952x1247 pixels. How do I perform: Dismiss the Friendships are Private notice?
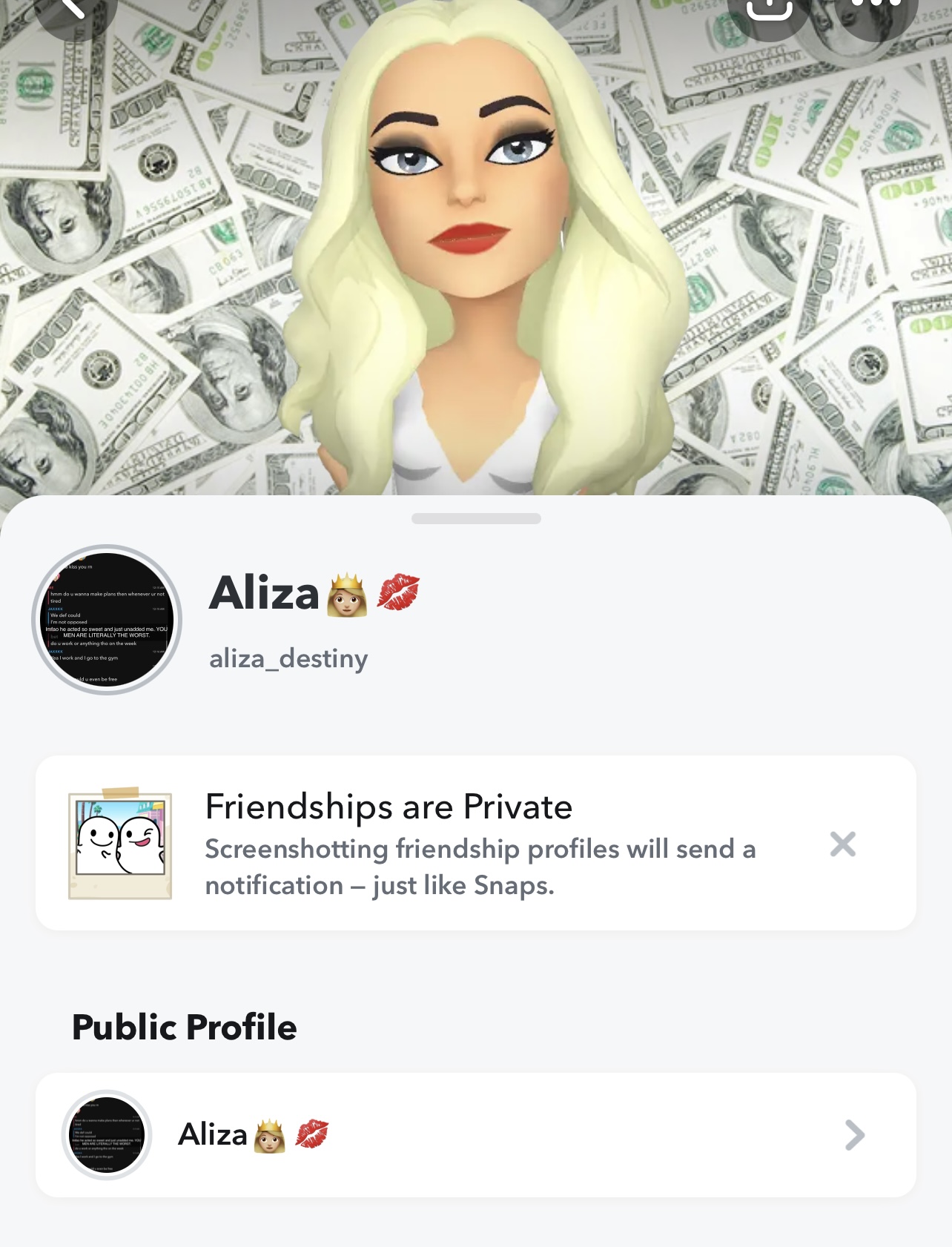pyautogui.click(x=843, y=844)
